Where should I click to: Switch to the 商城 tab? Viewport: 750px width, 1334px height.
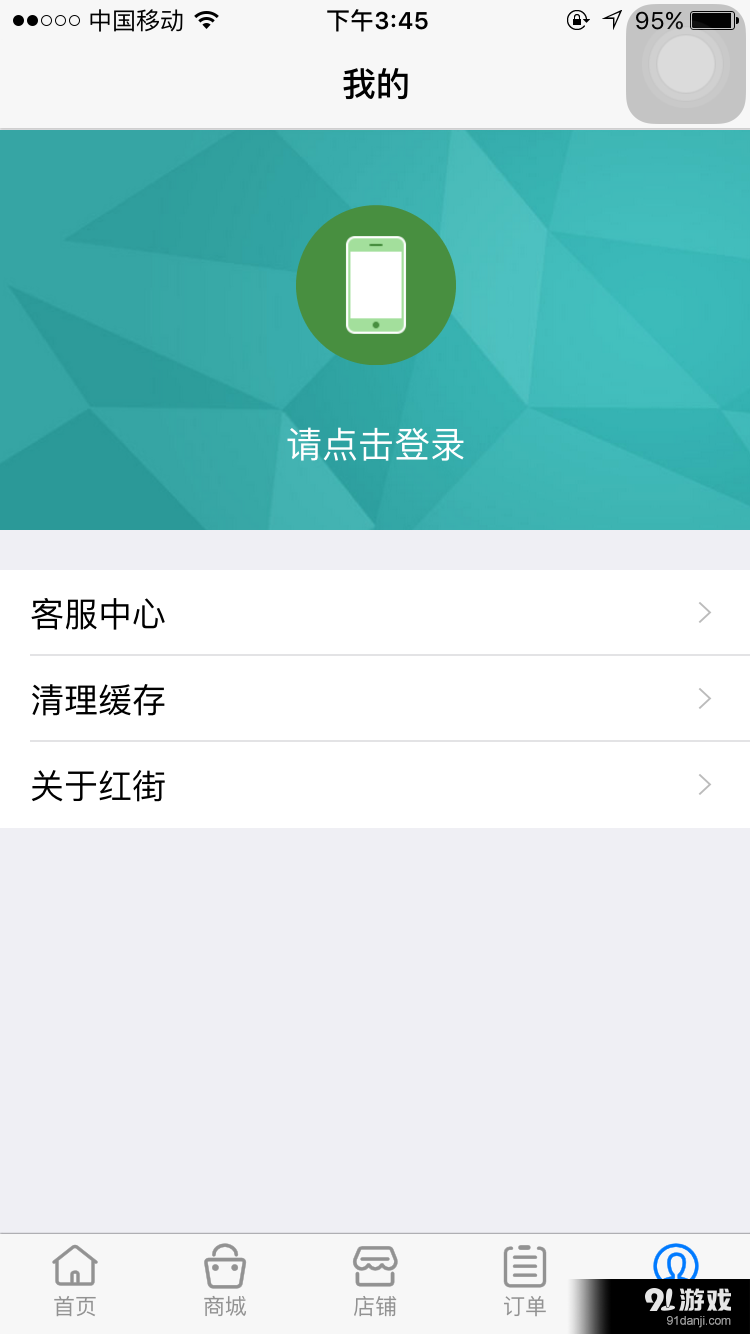click(225, 1283)
